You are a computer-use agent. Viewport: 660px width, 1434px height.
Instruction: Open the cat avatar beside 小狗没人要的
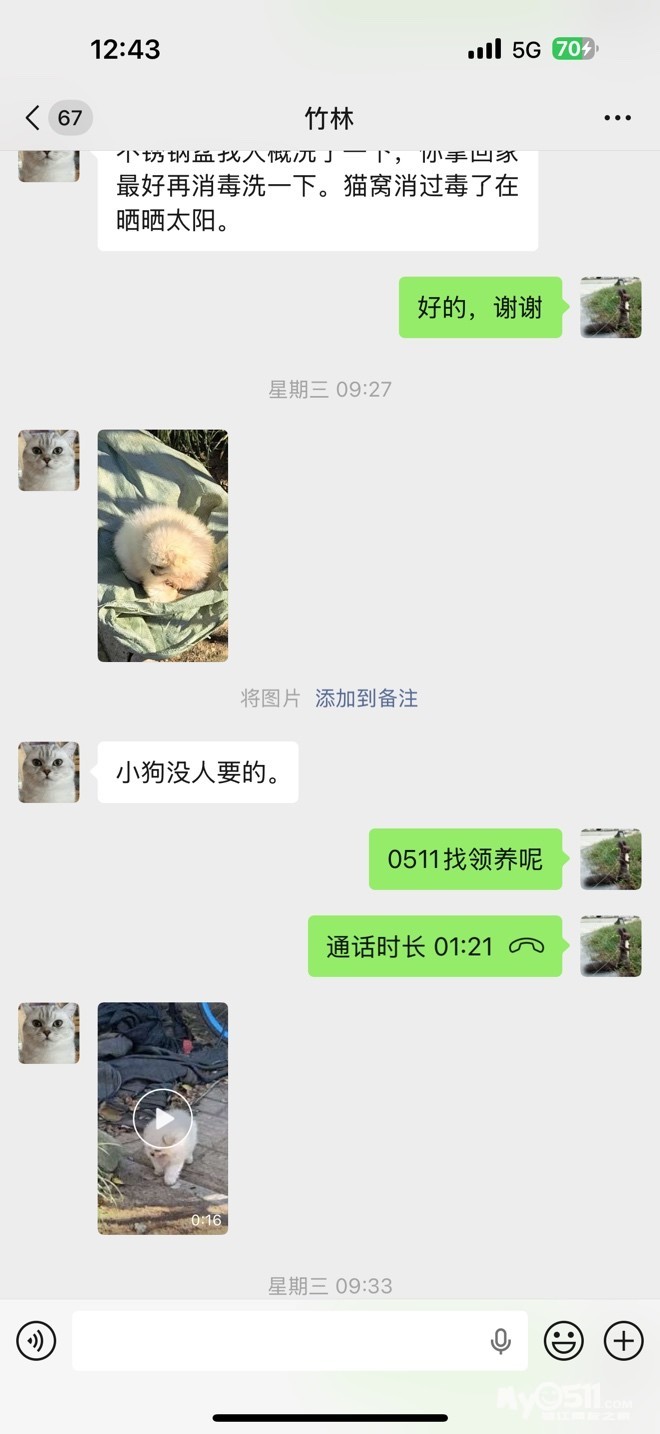[x=48, y=772]
